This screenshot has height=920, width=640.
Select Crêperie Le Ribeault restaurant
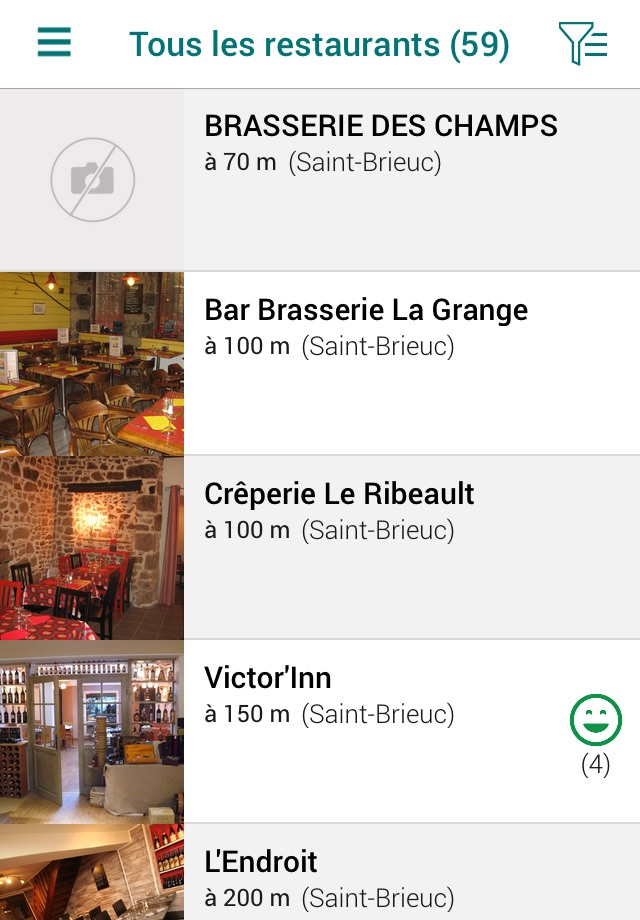[x=340, y=495]
